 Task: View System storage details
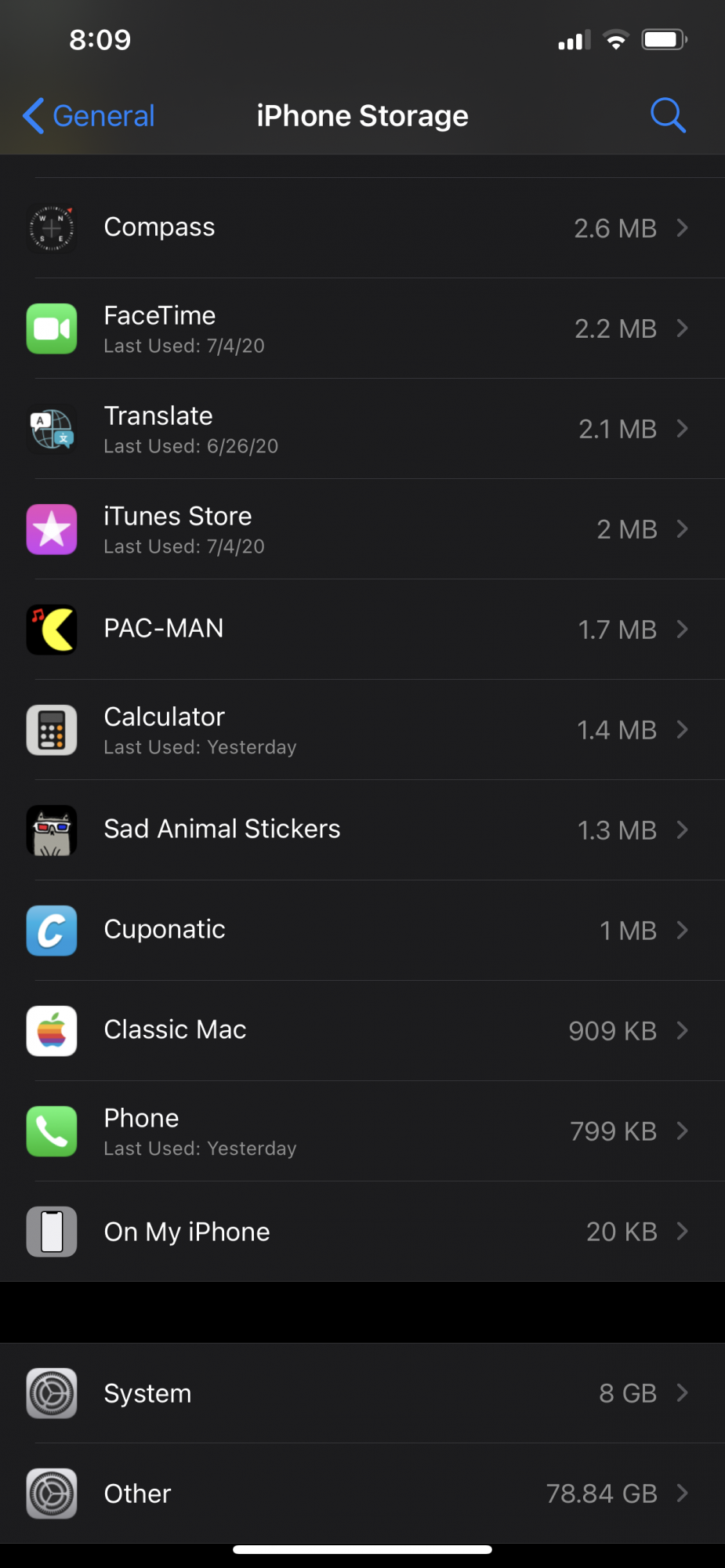coord(362,1393)
